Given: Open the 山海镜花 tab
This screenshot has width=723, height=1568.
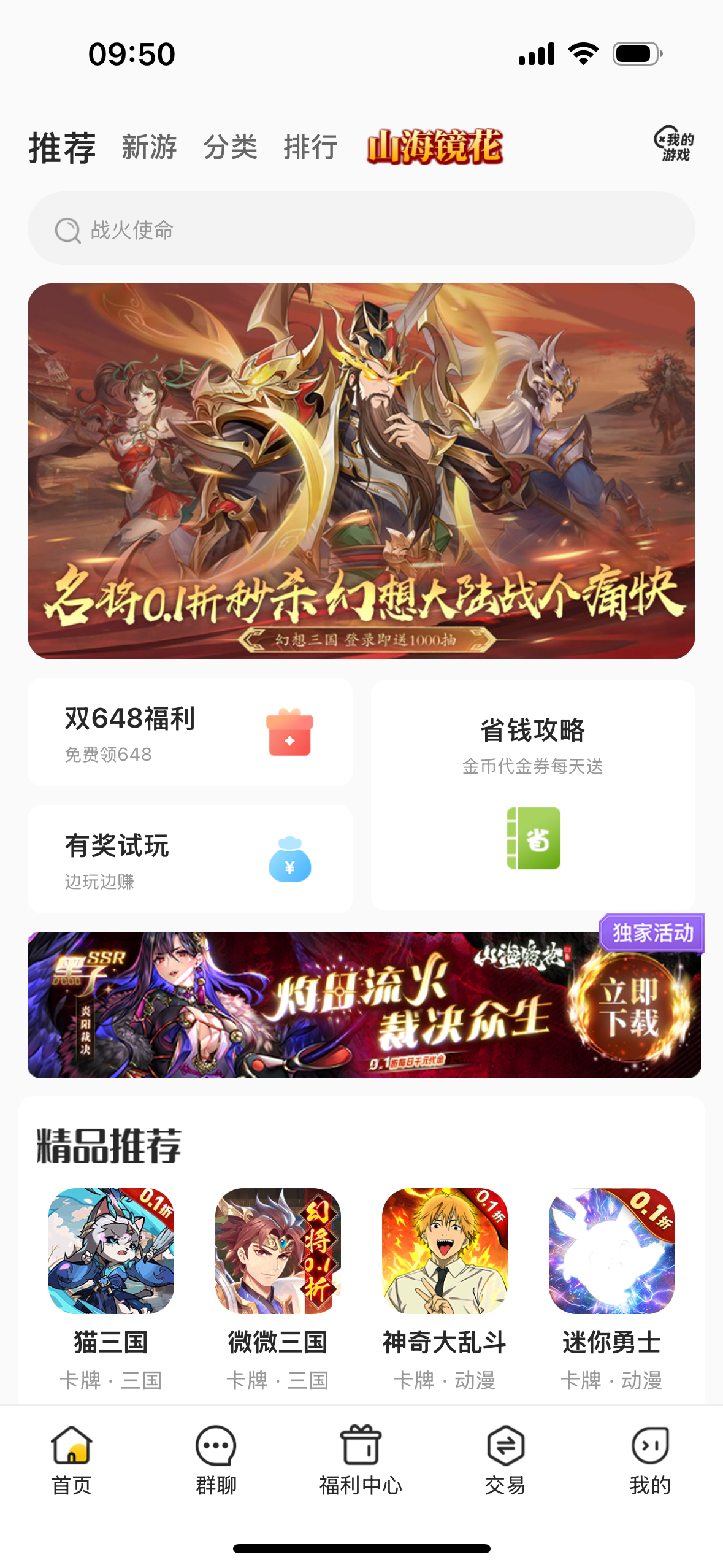Looking at the screenshot, I should (x=435, y=147).
